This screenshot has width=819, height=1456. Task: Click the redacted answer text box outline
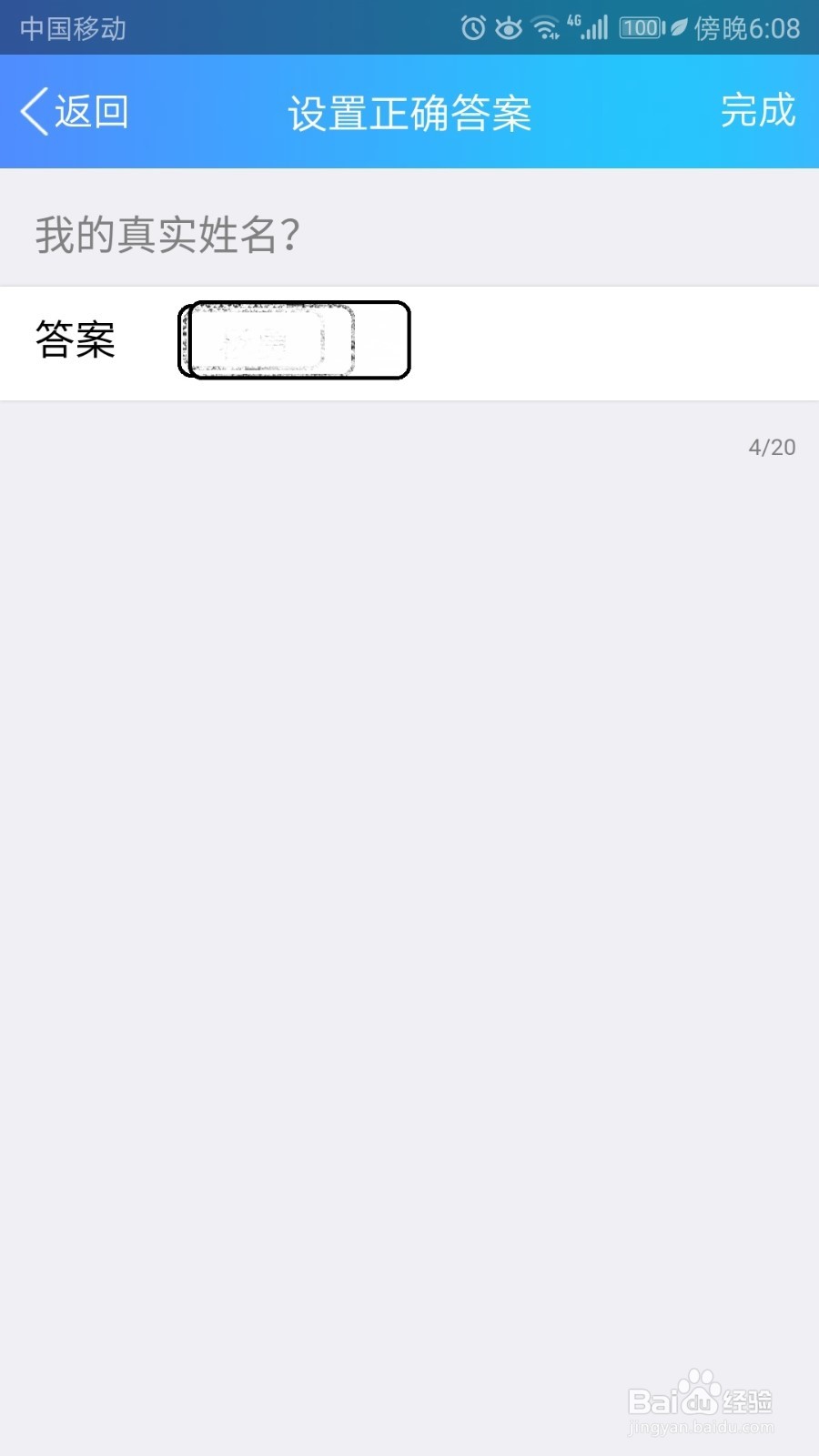[295, 341]
